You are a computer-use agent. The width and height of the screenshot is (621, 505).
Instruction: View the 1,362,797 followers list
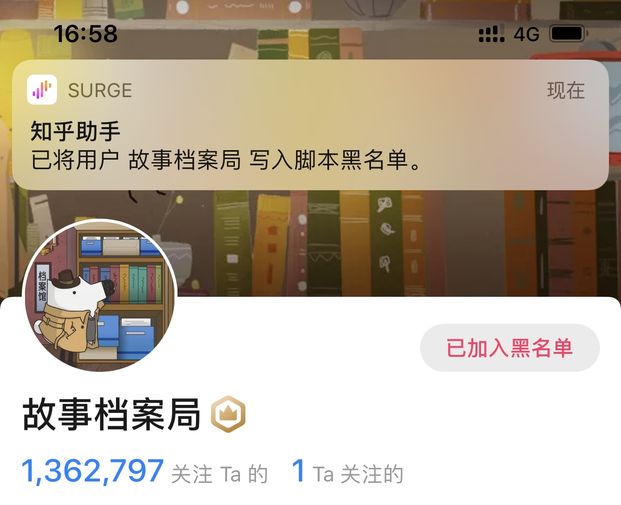pos(144,473)
